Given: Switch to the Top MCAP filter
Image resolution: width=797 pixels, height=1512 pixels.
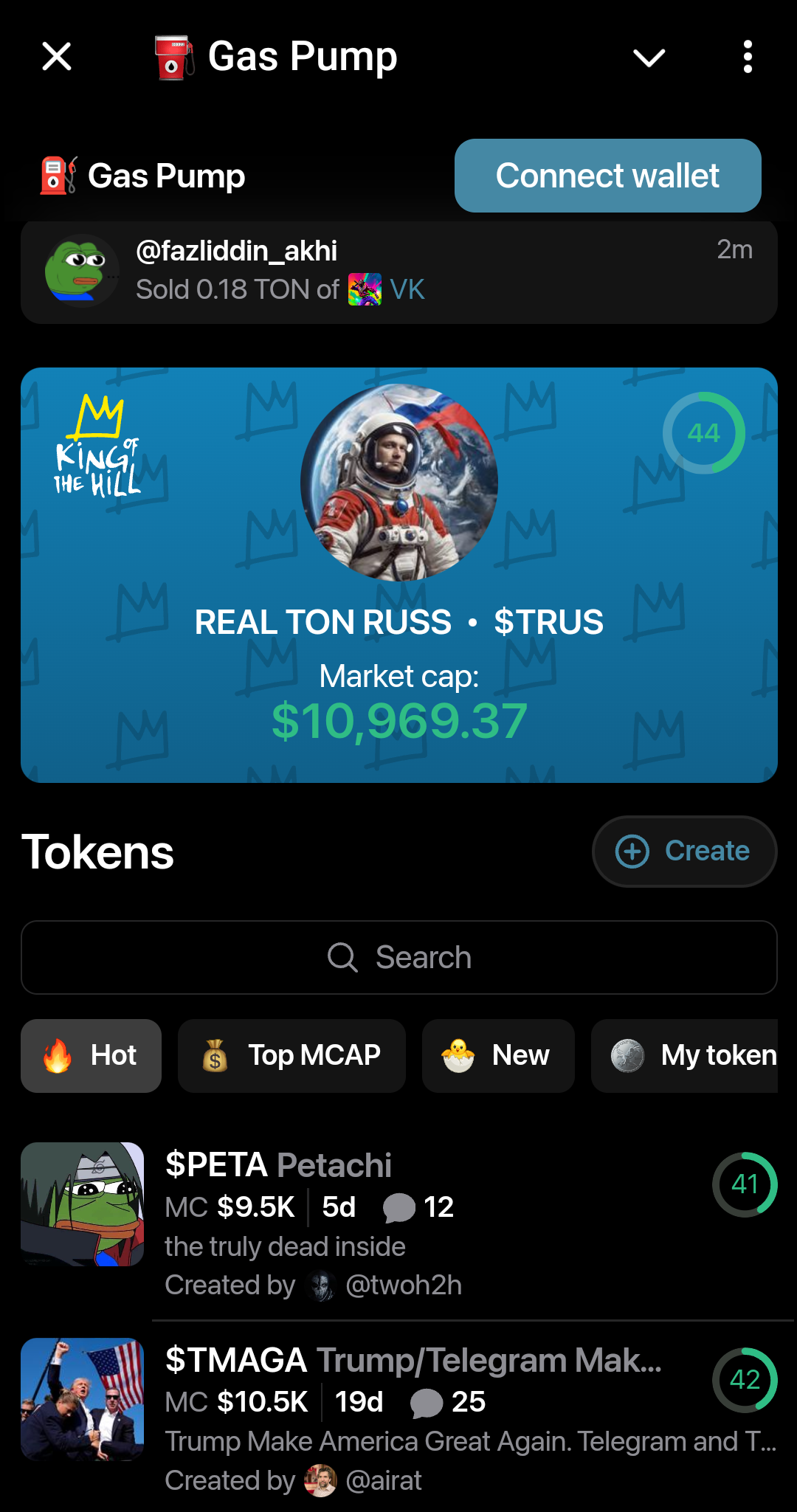Looking at the screenshot, I should (x=291, y=1055).
